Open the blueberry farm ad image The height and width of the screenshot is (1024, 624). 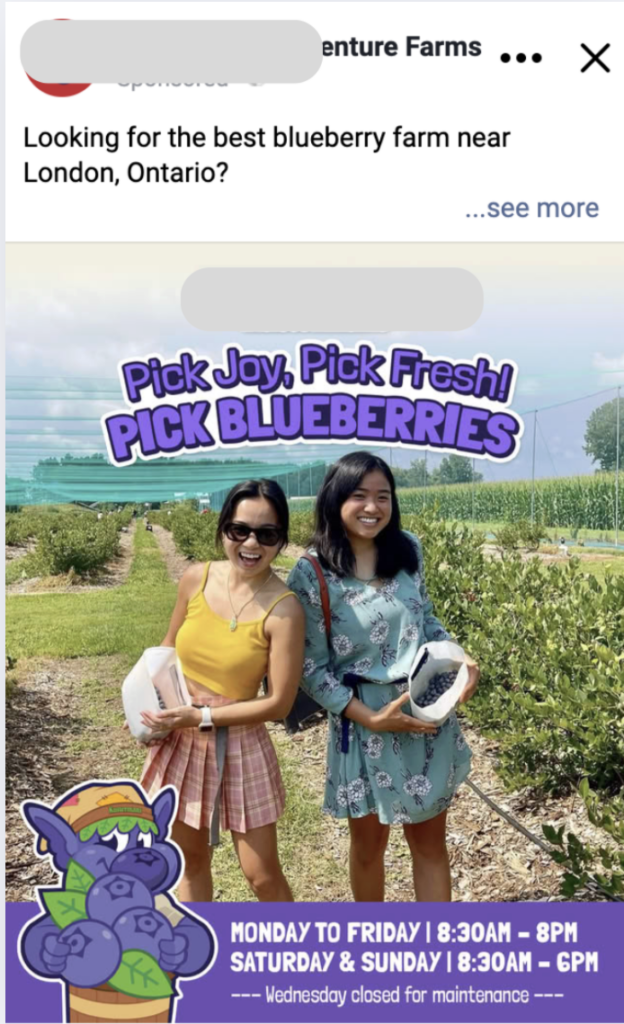pyautogui.click(x=312, y=600)
